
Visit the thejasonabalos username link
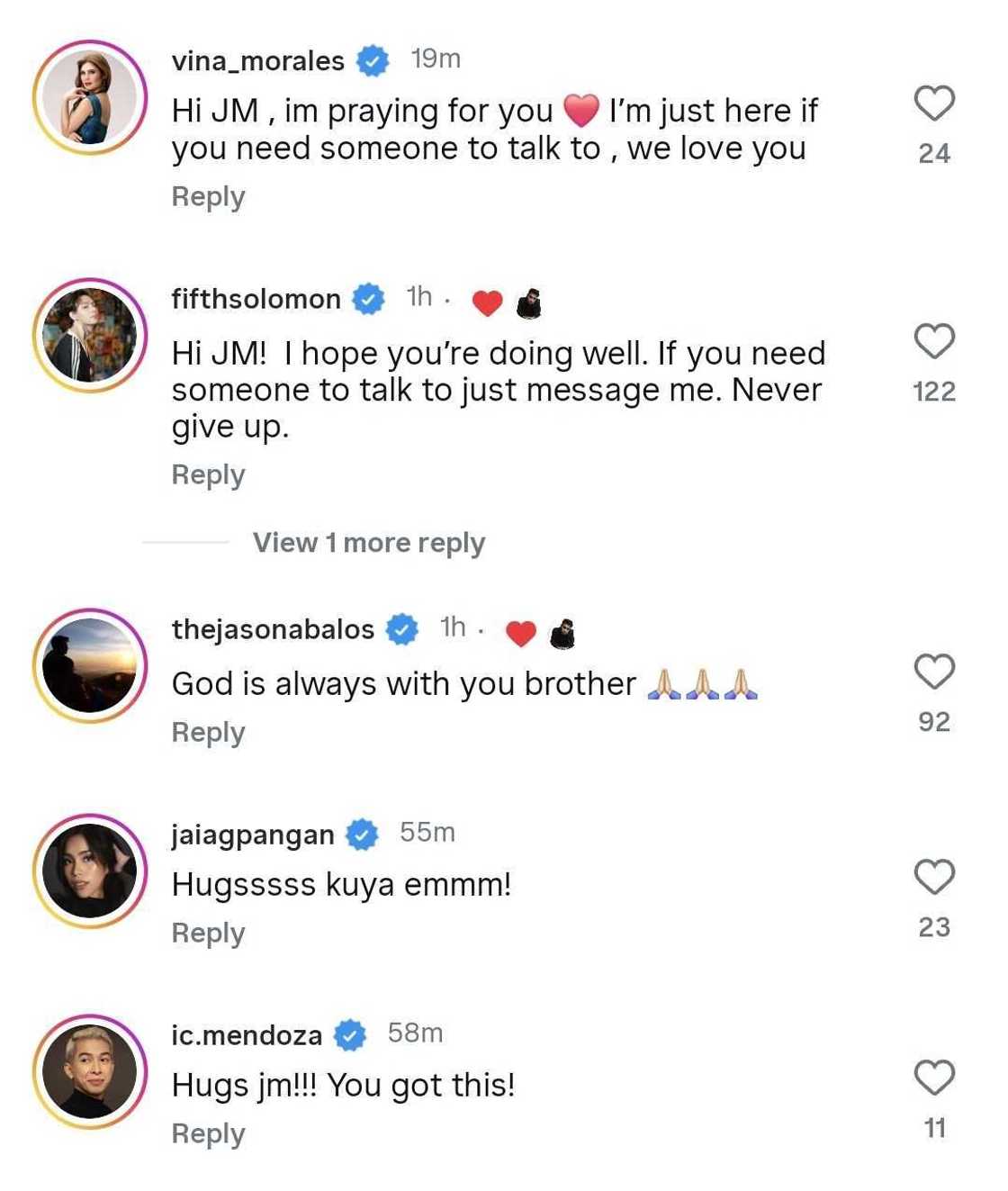click(x=273, y=629)
